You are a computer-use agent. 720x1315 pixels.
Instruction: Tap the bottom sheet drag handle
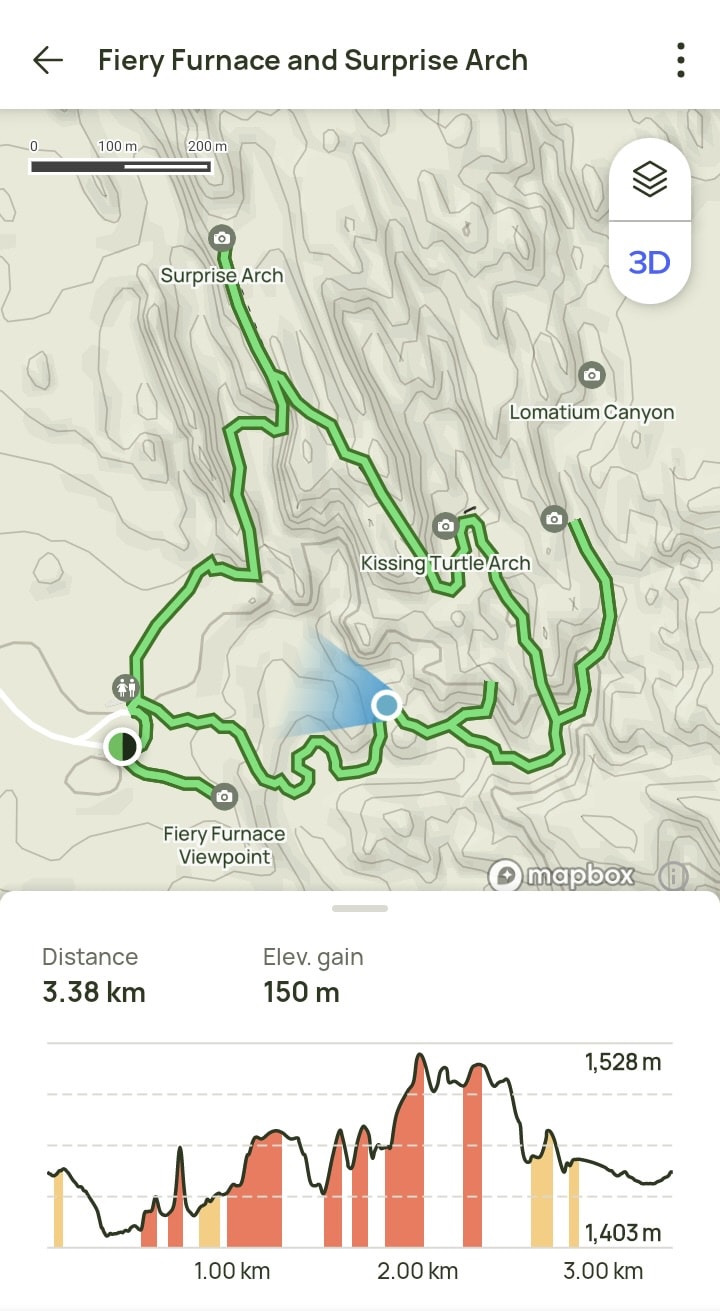coord(360,908)
